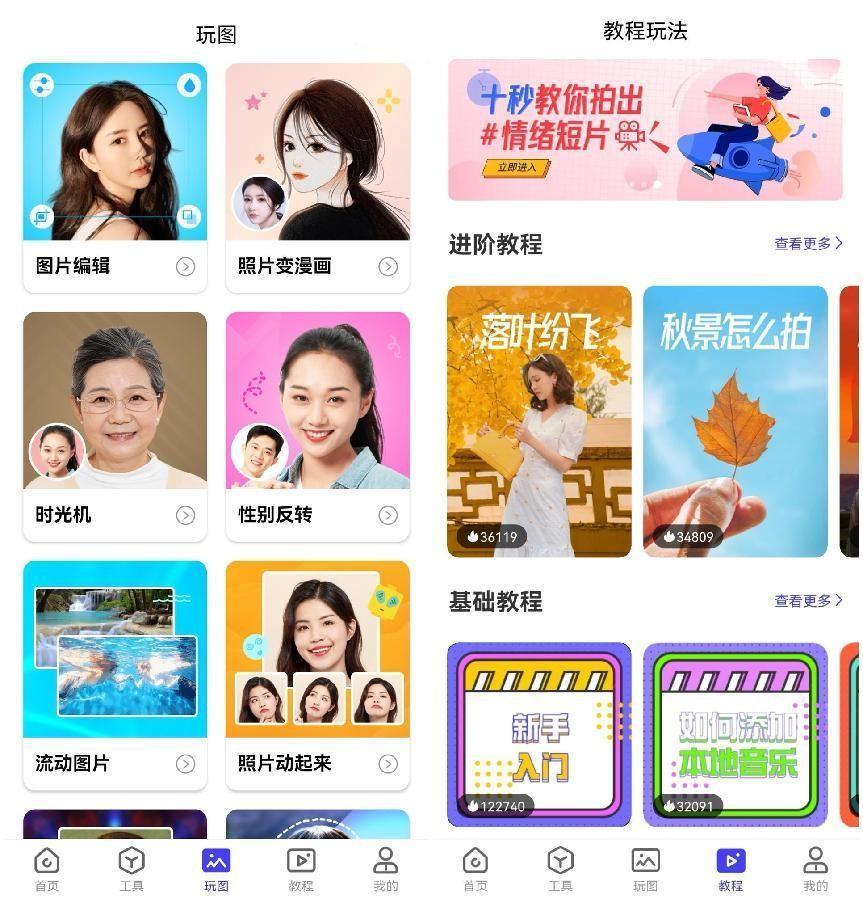Tap the 玩图 icon on the tutorials screen nav
The width and height of the screenshot is (863, 903).
645,860
